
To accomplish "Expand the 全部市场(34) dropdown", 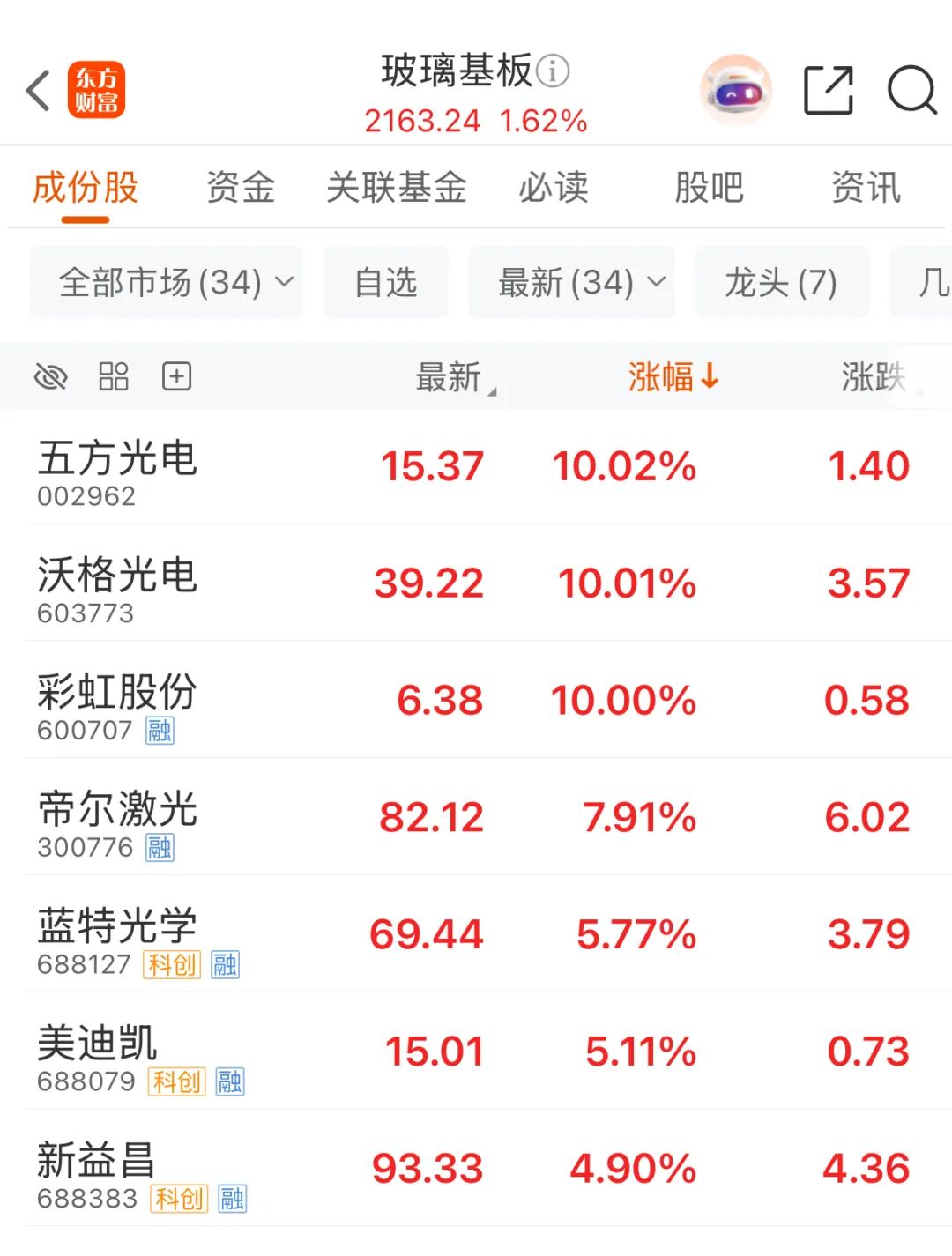I will tap(167, 283).
